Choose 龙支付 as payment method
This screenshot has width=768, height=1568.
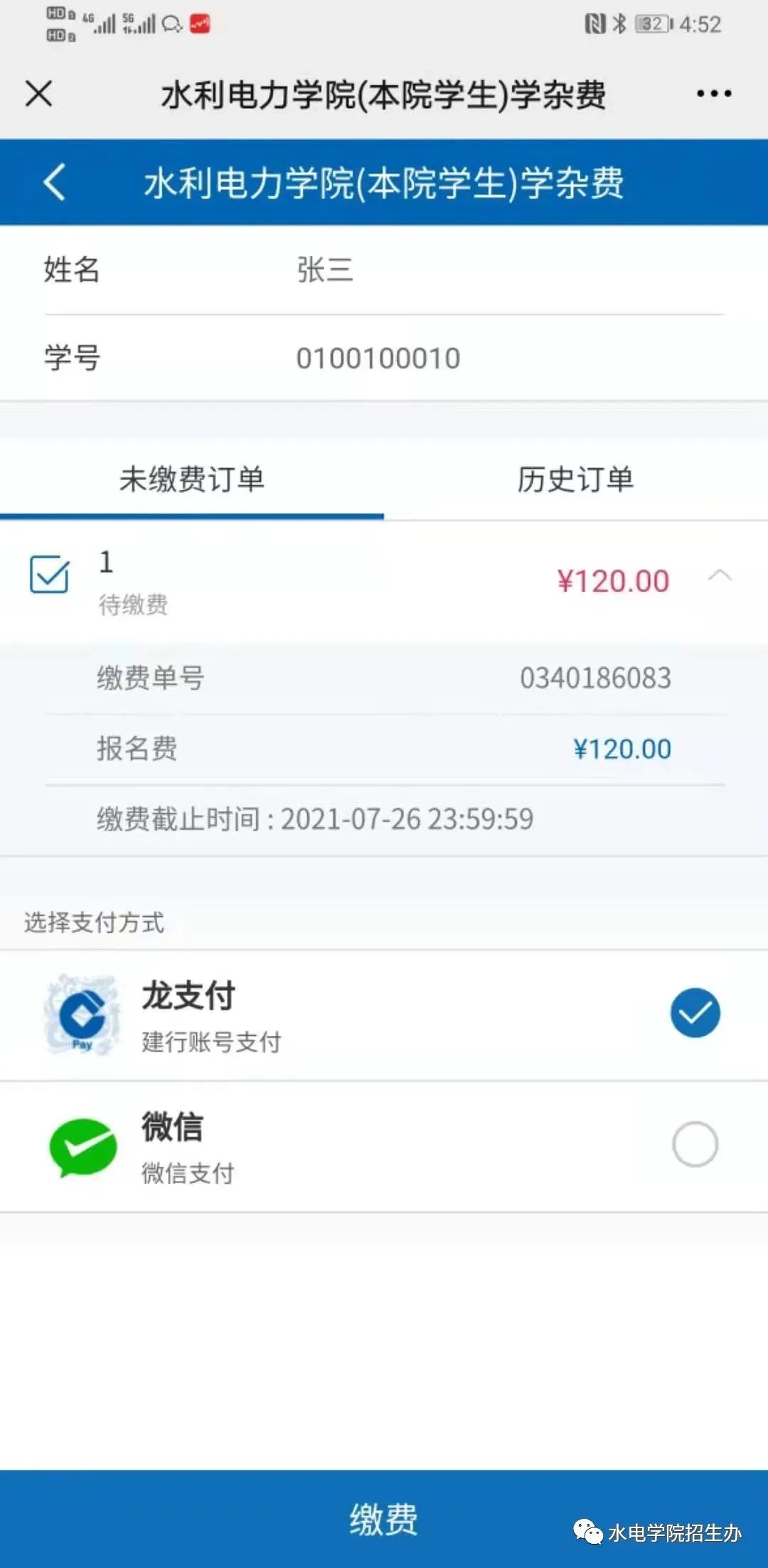tap(695, 1012)
